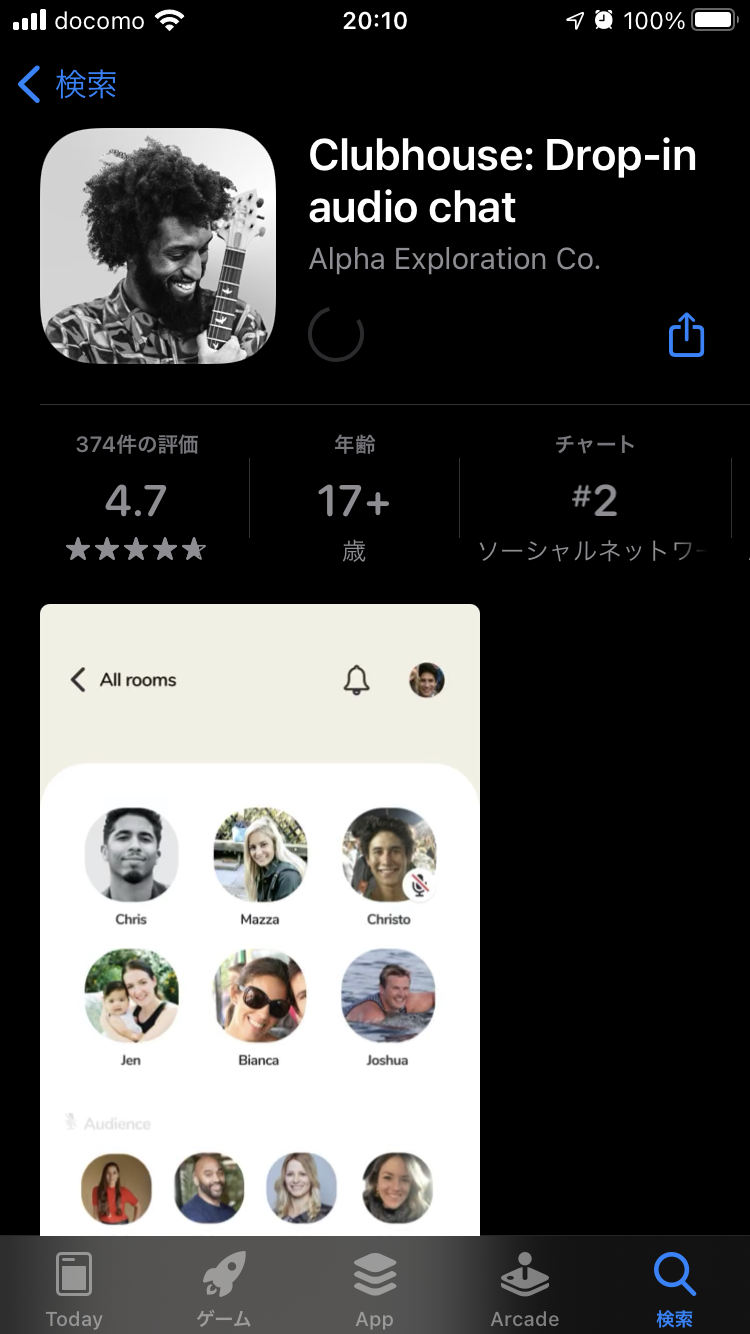Switch to the ゲーム tab
Screen dimensions: 750x1334
coord(224,1289)
